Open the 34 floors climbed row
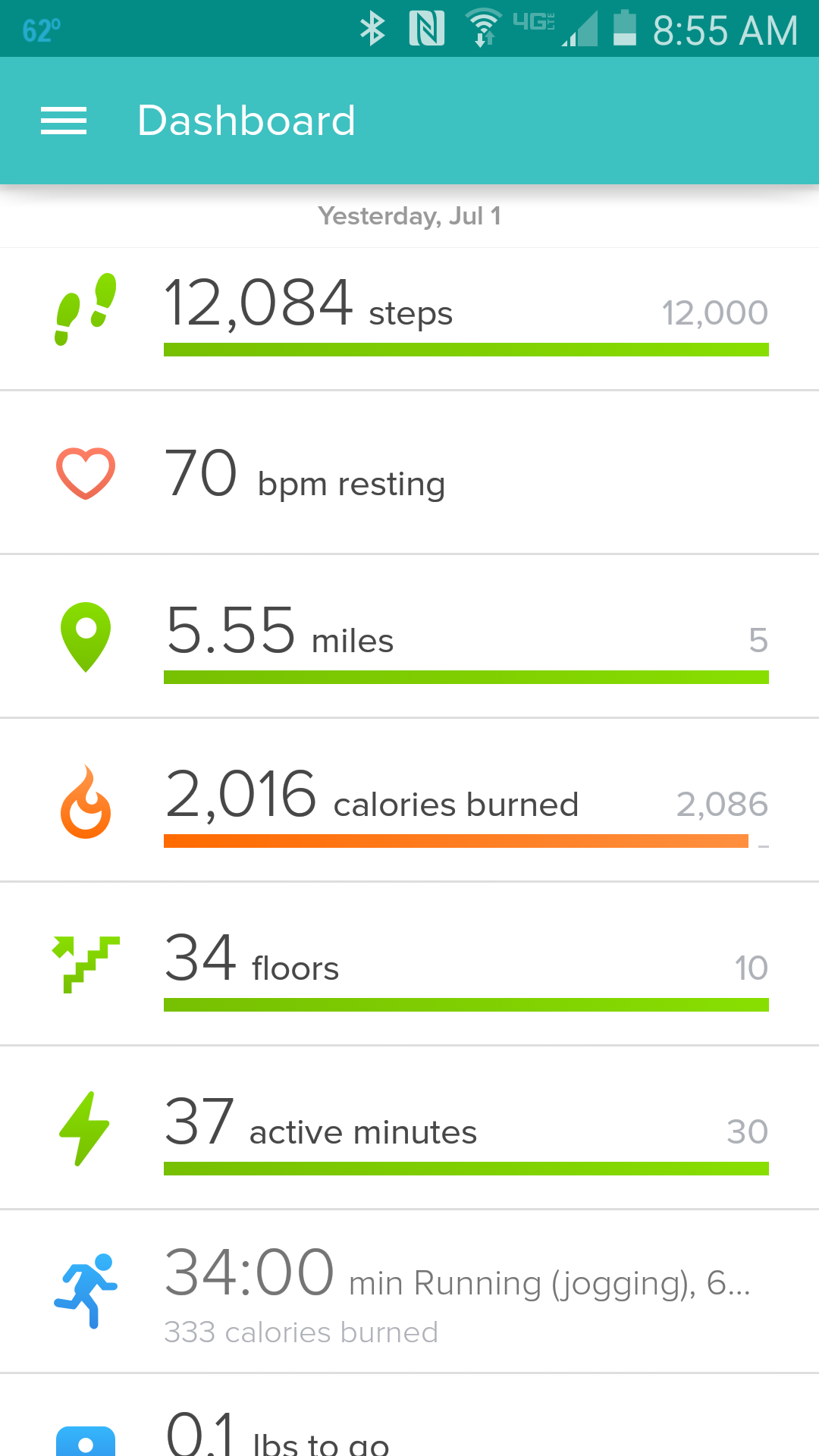 pyautogui.click(x=409, y=965)
